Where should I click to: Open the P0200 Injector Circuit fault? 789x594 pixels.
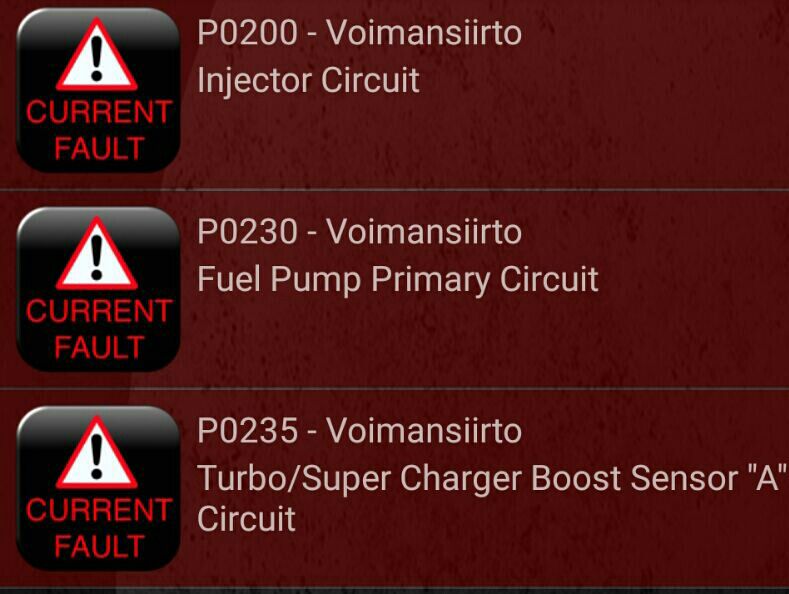click(394, 90)
